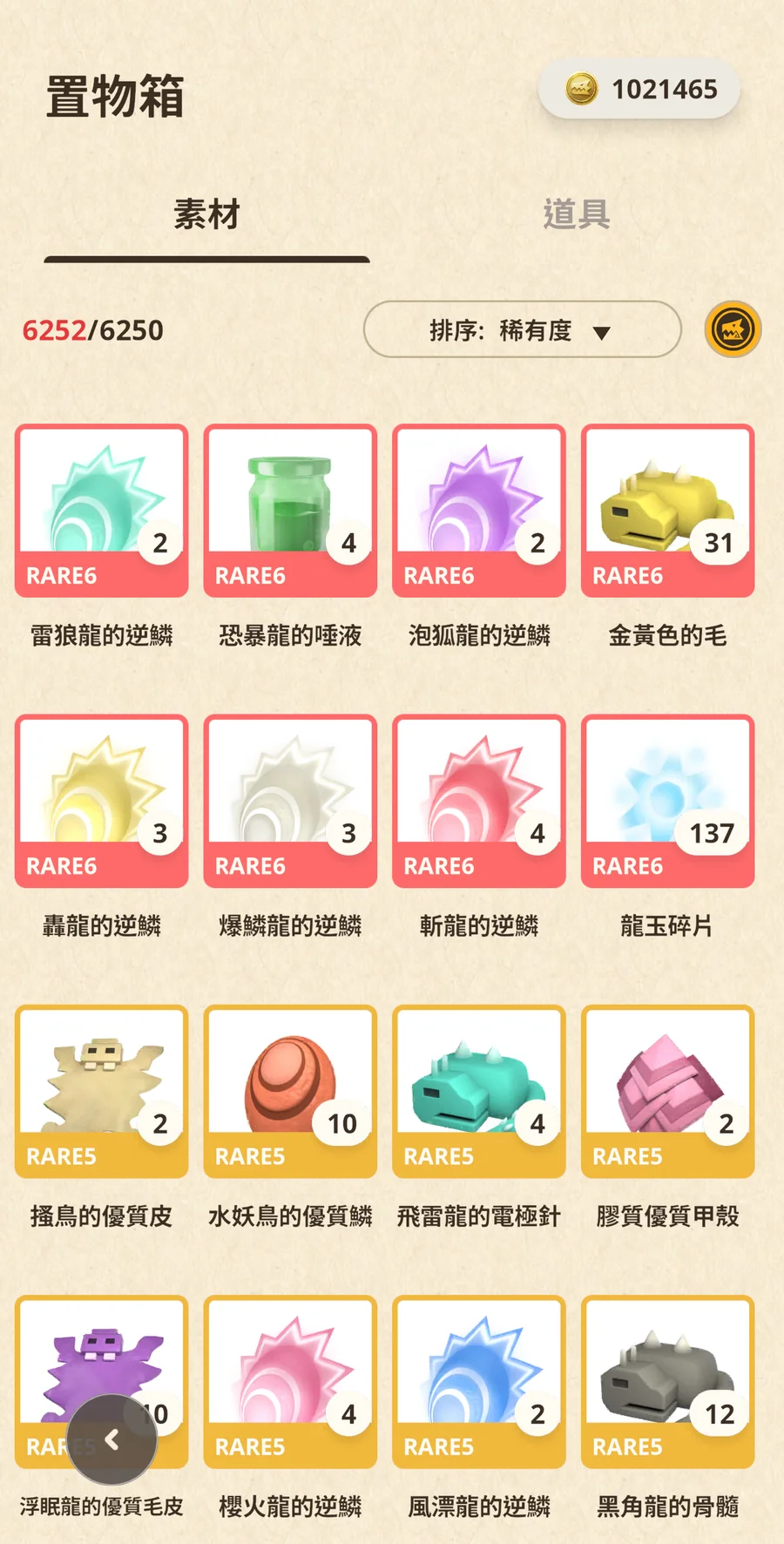This screenshot has height=1544, width=784.
Task: Select the 轟龍的逆鱗 material
Action: pos(102,801)
